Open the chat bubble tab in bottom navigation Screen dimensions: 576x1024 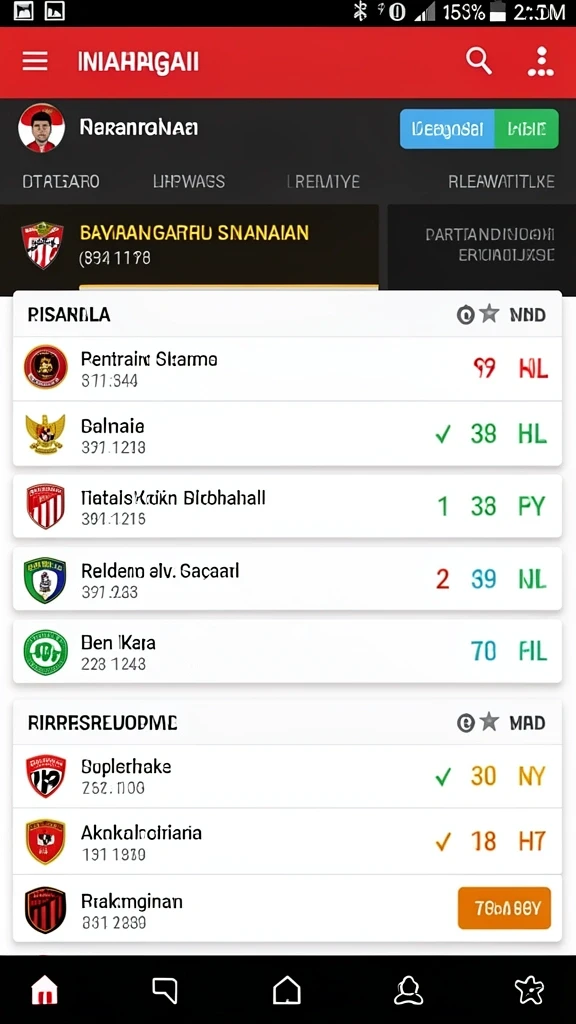tap(165, 991)
